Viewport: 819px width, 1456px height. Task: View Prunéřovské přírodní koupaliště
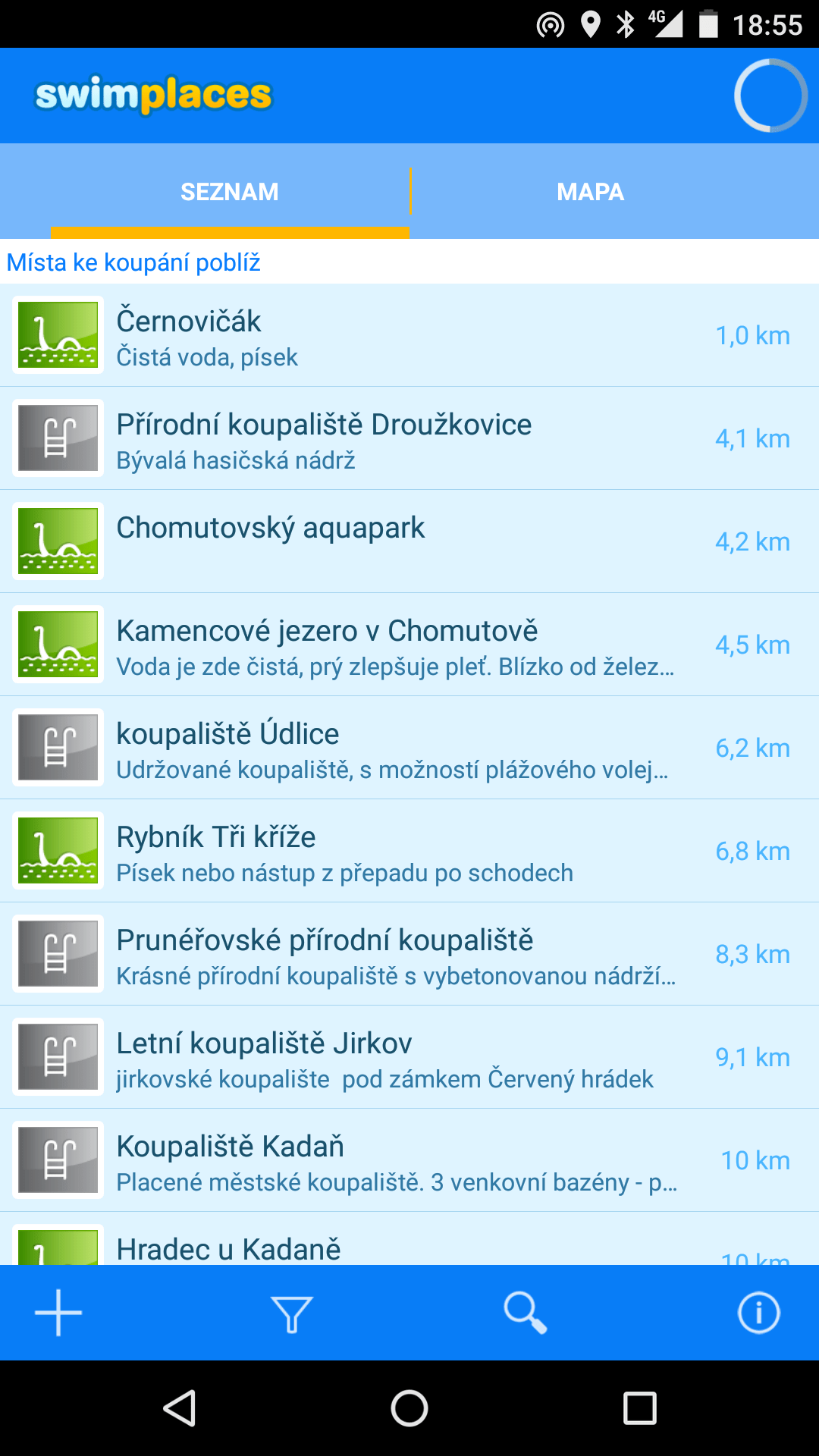(409, 954)
